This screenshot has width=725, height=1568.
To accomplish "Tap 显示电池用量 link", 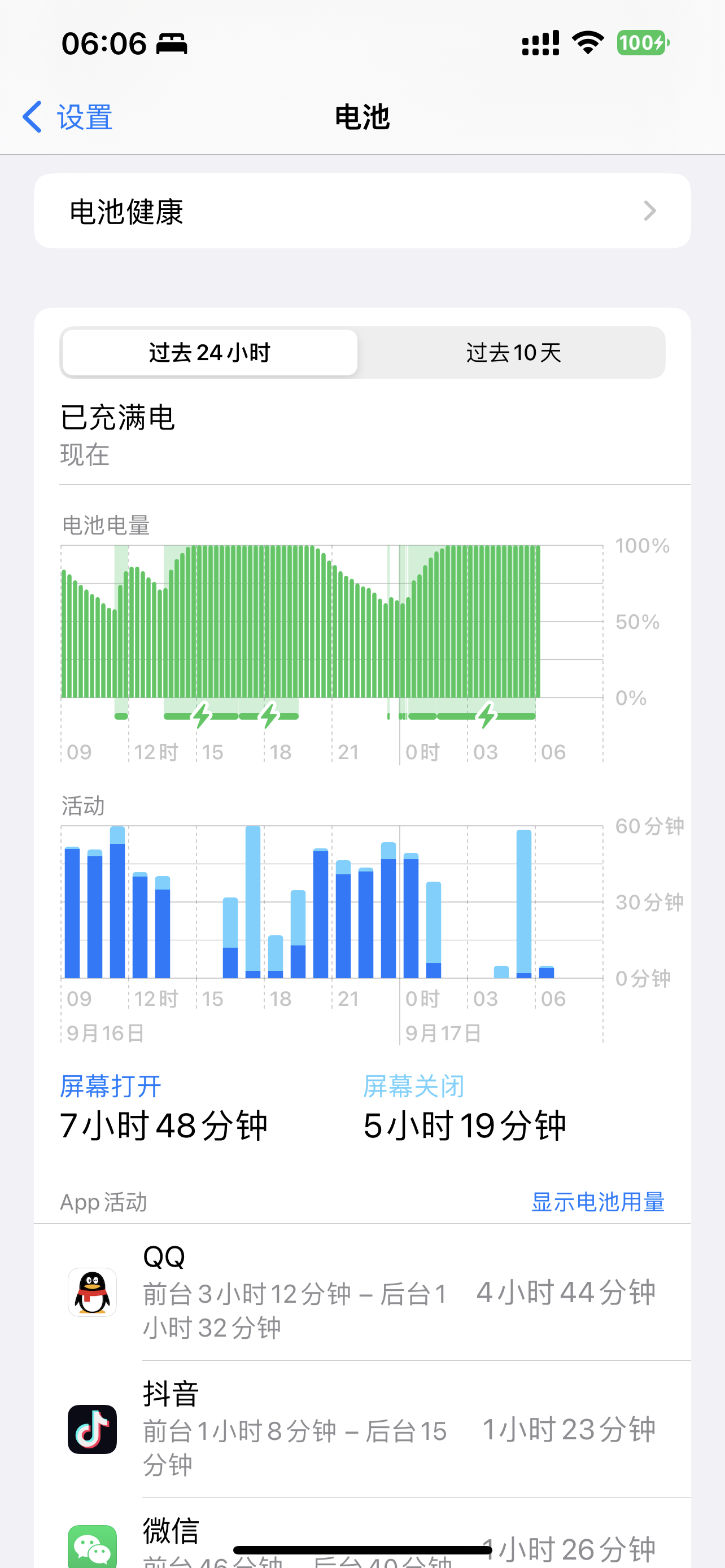I will (597, 1202).
